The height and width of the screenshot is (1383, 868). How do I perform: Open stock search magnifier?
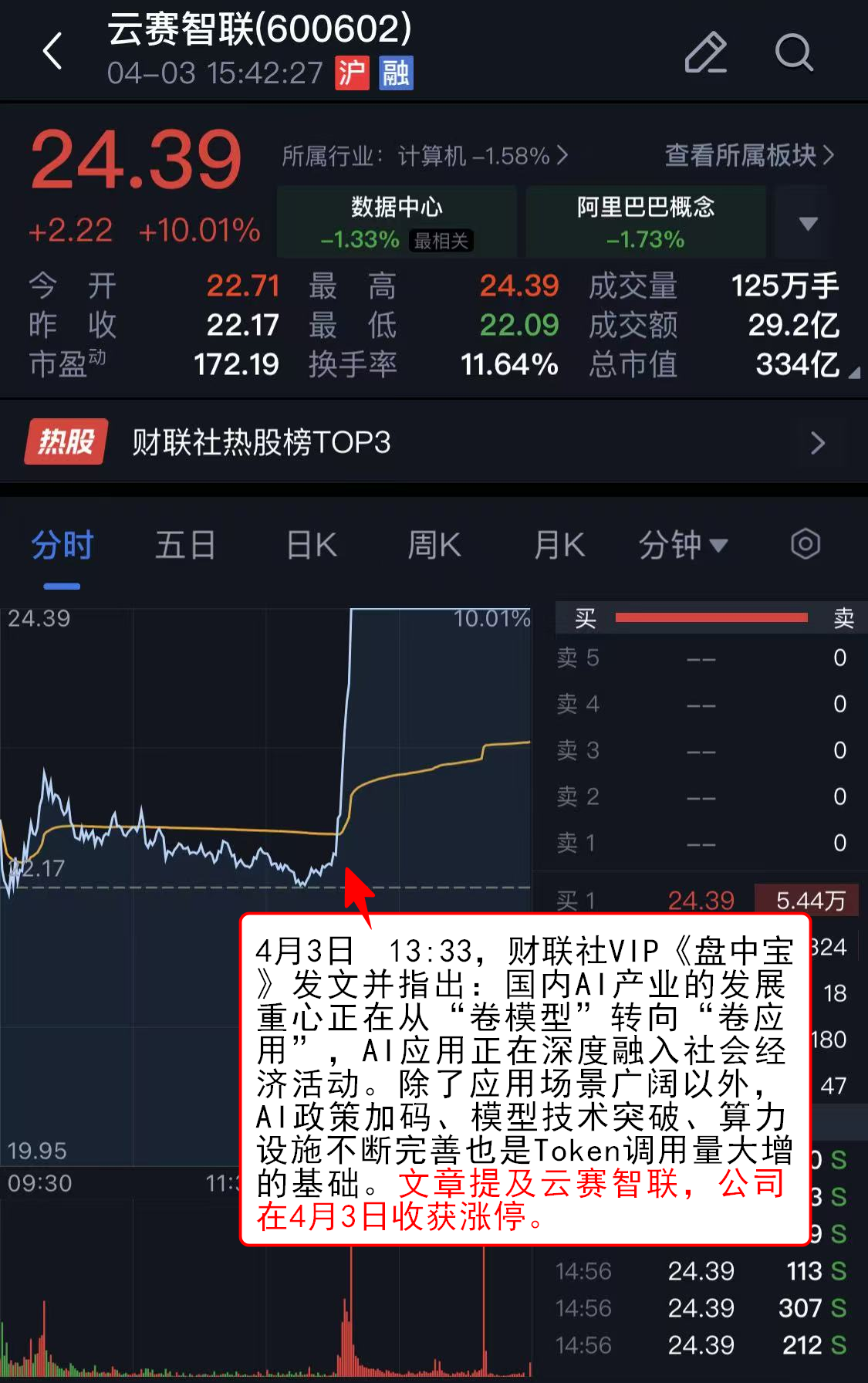(793, 52)
